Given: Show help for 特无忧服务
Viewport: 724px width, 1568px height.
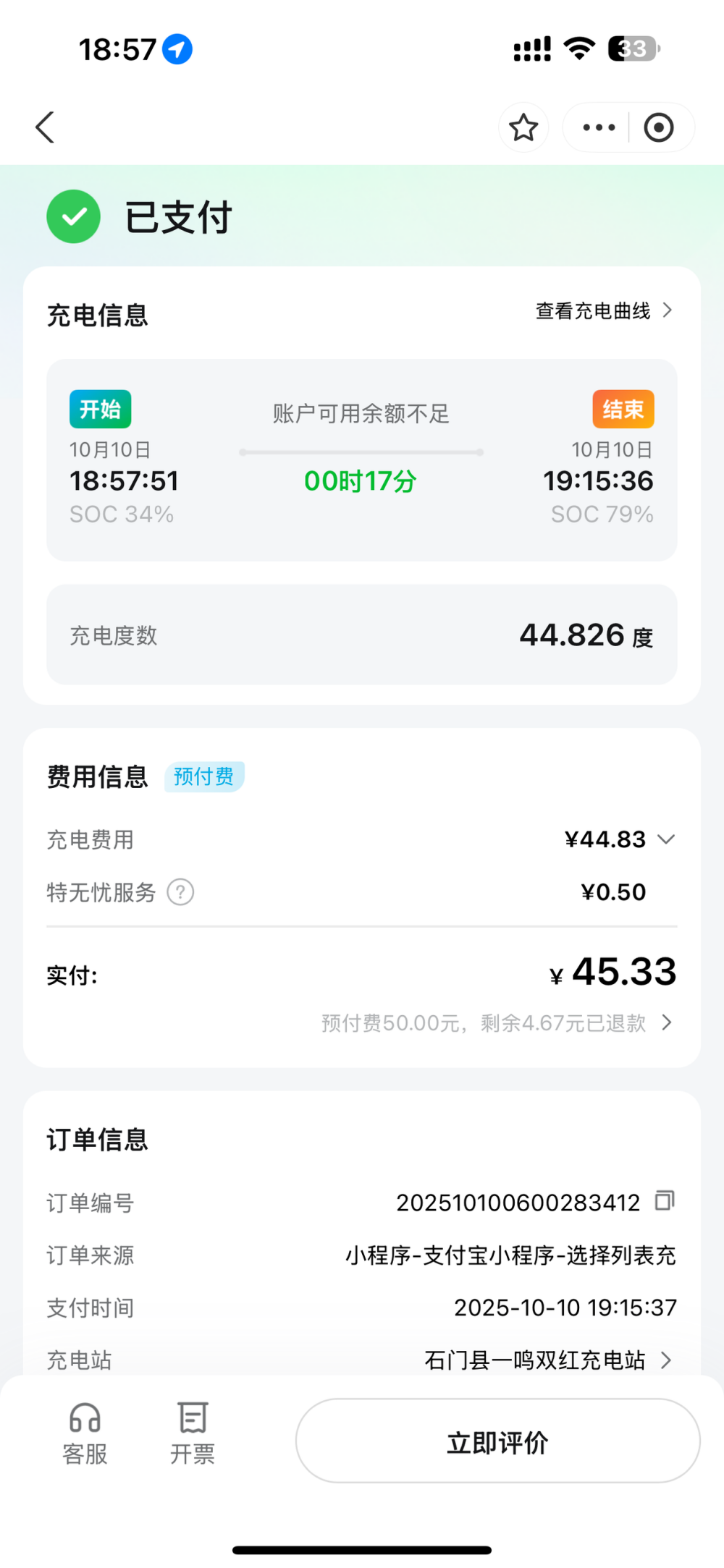Looking at the screenshot, I should point(180,892).
